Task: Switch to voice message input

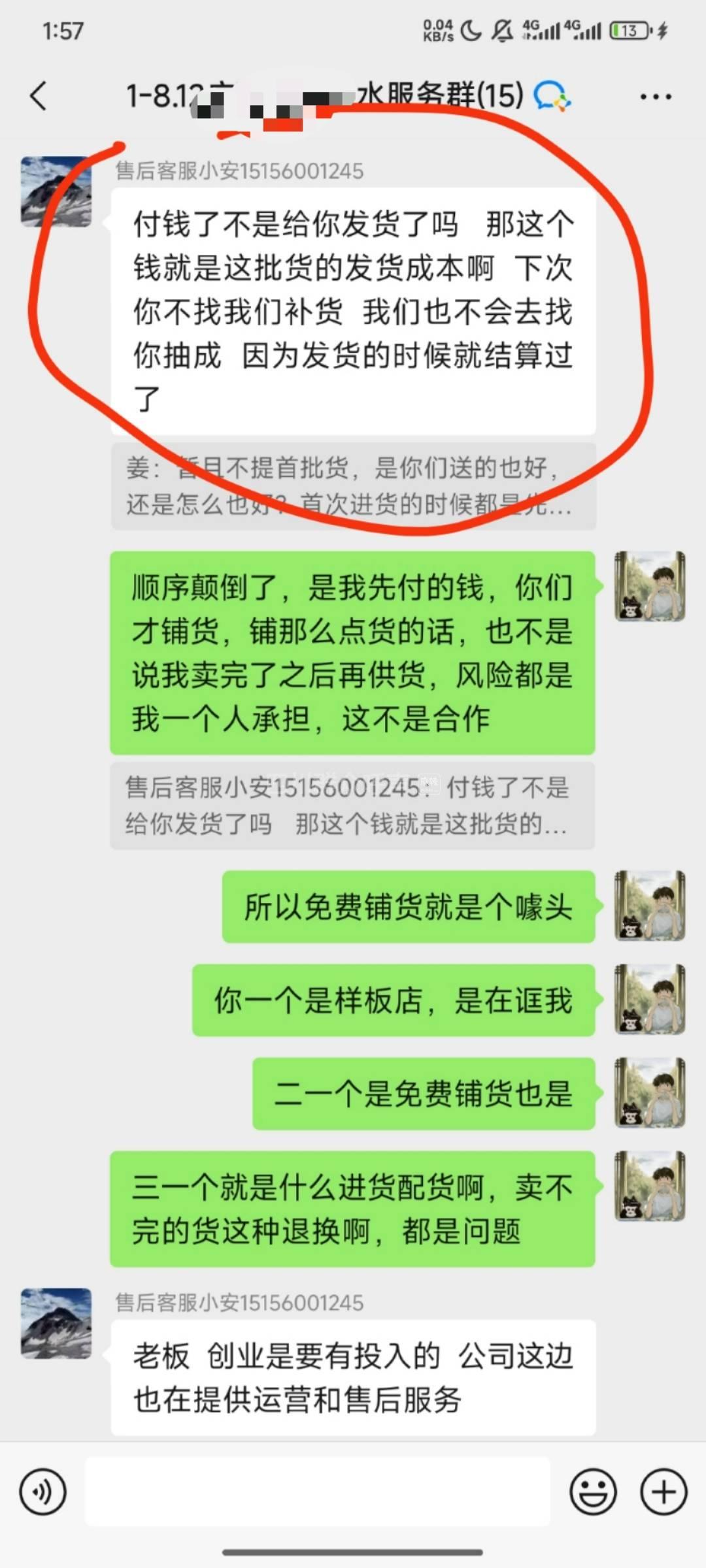Action: tap(43, 1492)
